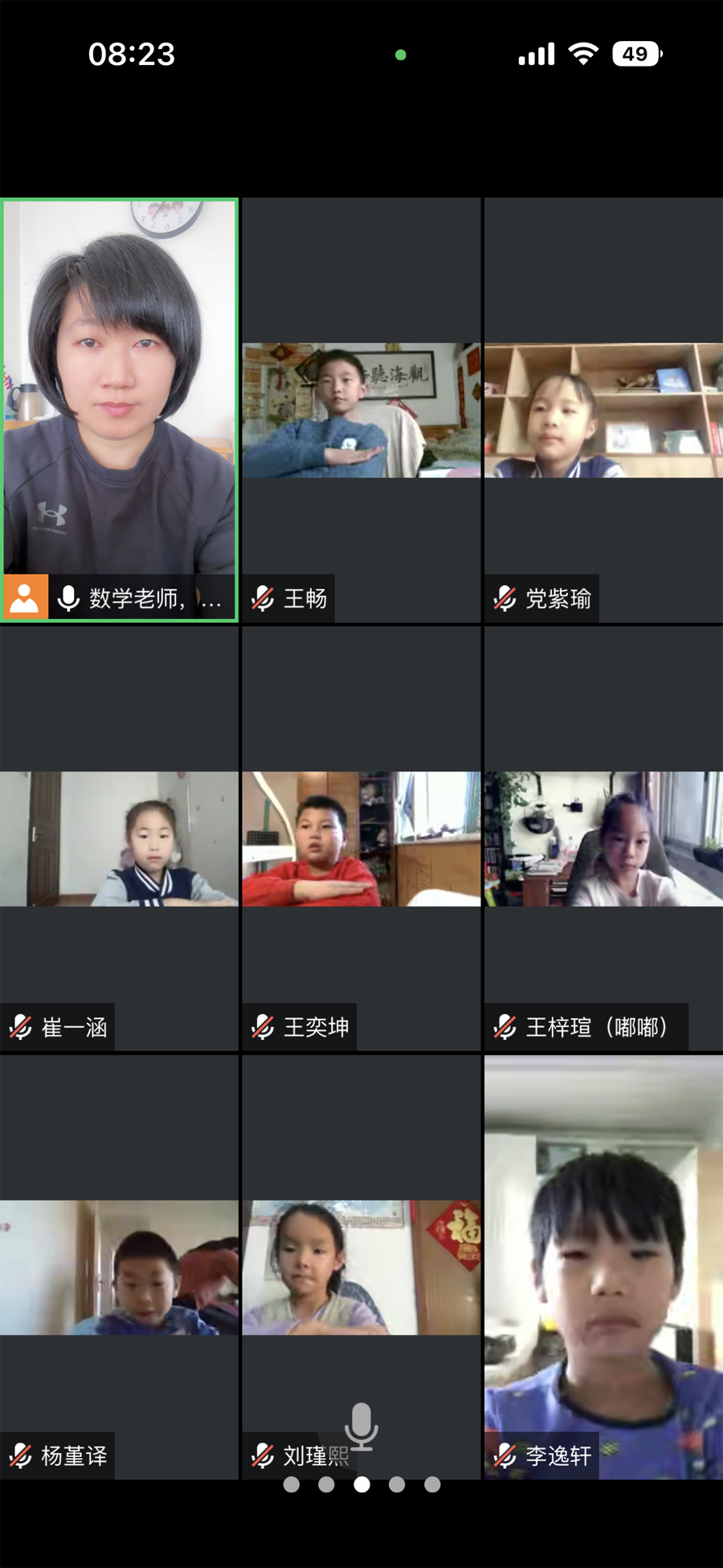Open 李逸轩's video tile
Viewport: 723px width, 1568px height.
[x=603, y=1267]
